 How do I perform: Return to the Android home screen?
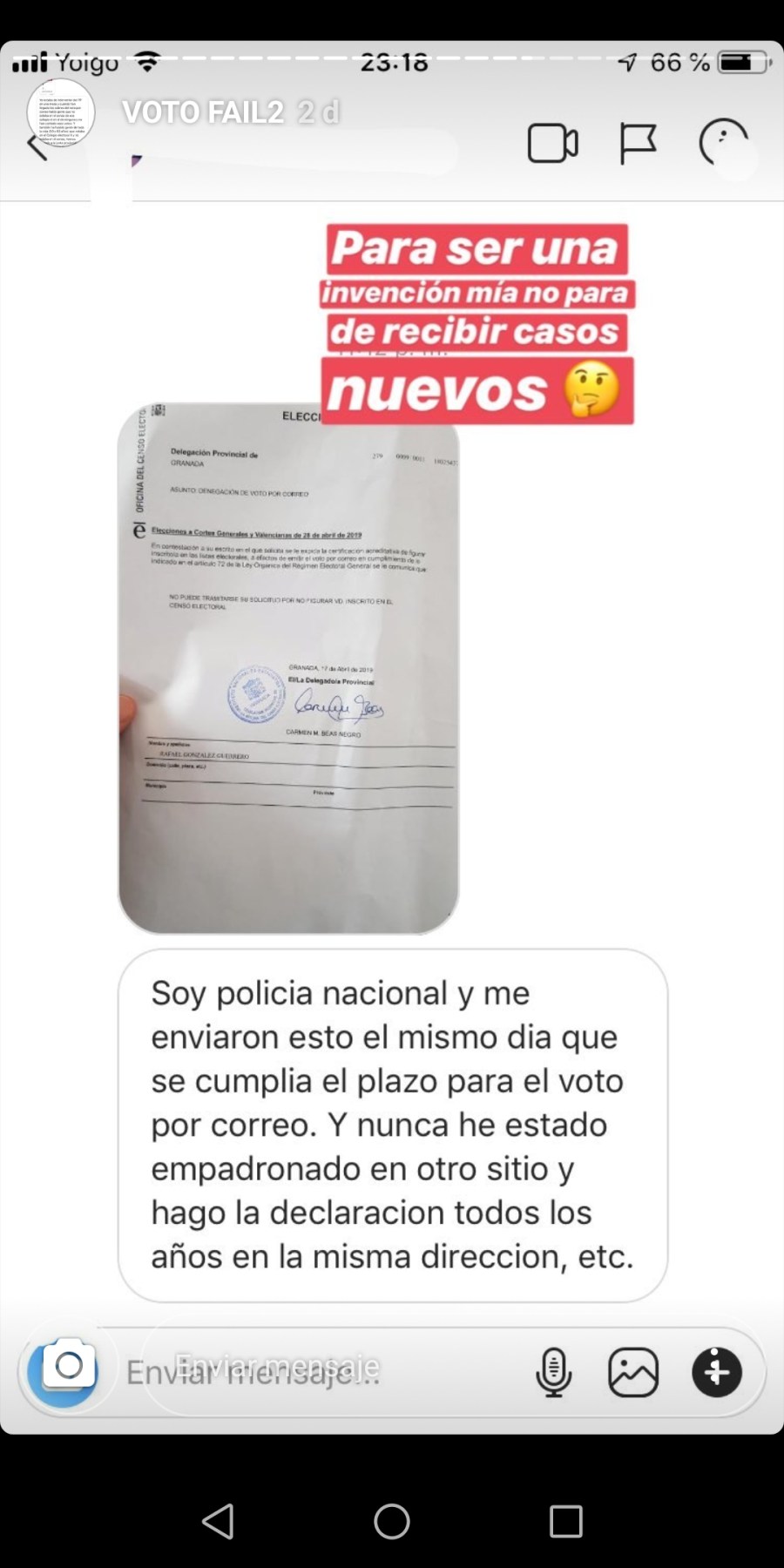(392, 1521)
